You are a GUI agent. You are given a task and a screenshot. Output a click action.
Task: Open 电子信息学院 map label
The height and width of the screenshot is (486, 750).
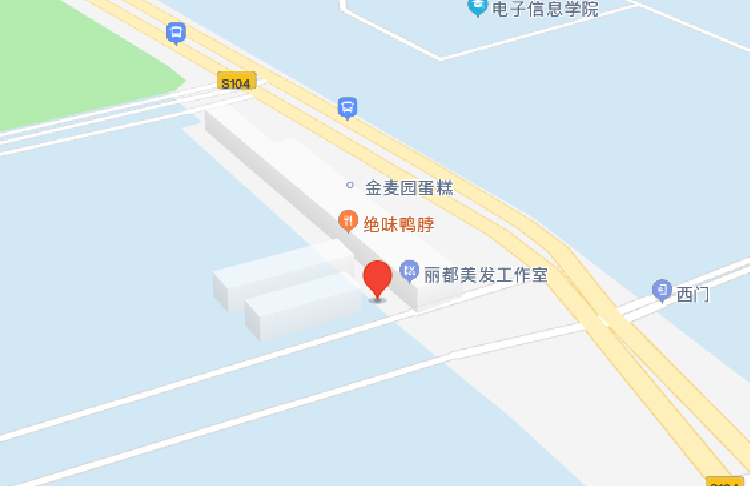click(x=478, y=8)
